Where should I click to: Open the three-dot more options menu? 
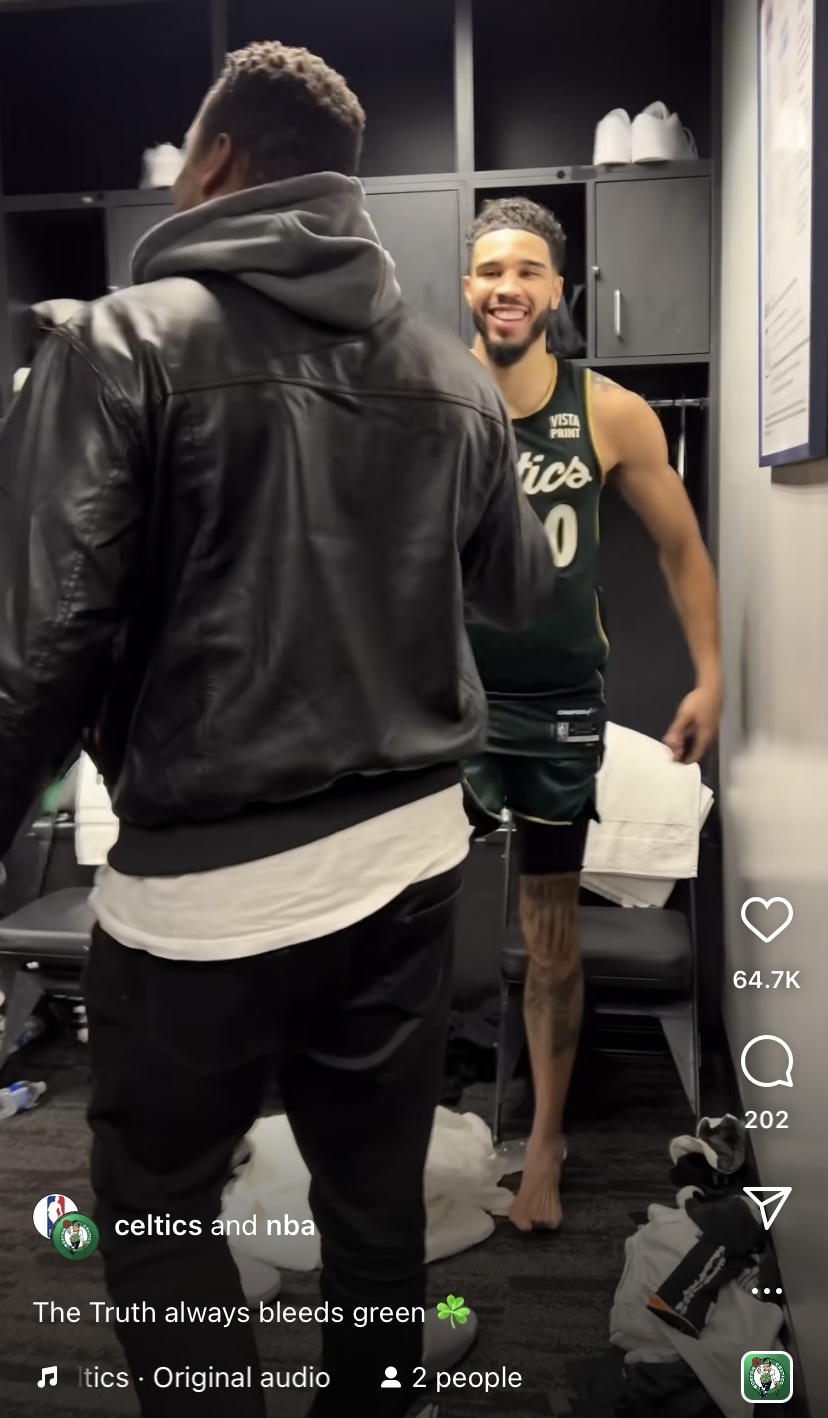click(x=767, y=1291)
